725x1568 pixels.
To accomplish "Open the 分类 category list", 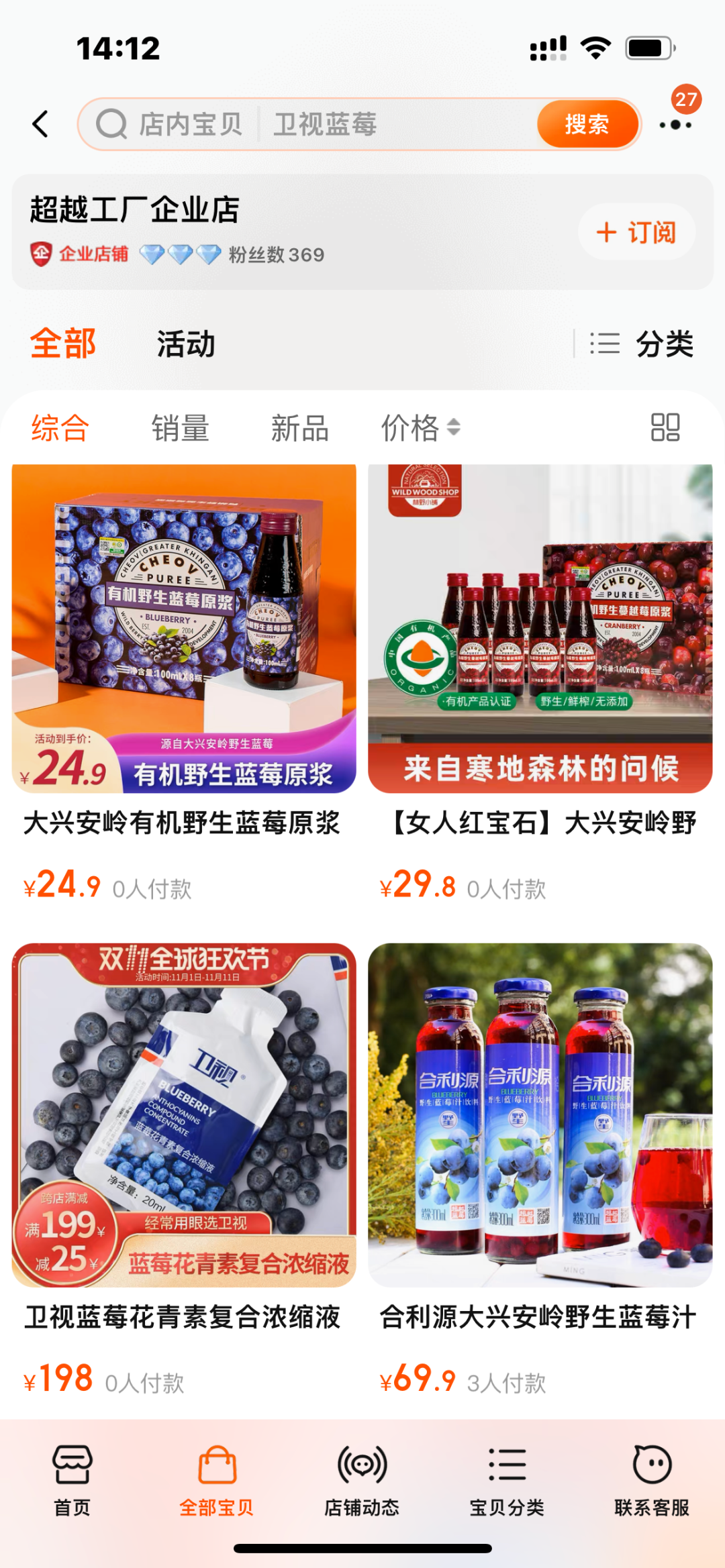I will 642,344.
